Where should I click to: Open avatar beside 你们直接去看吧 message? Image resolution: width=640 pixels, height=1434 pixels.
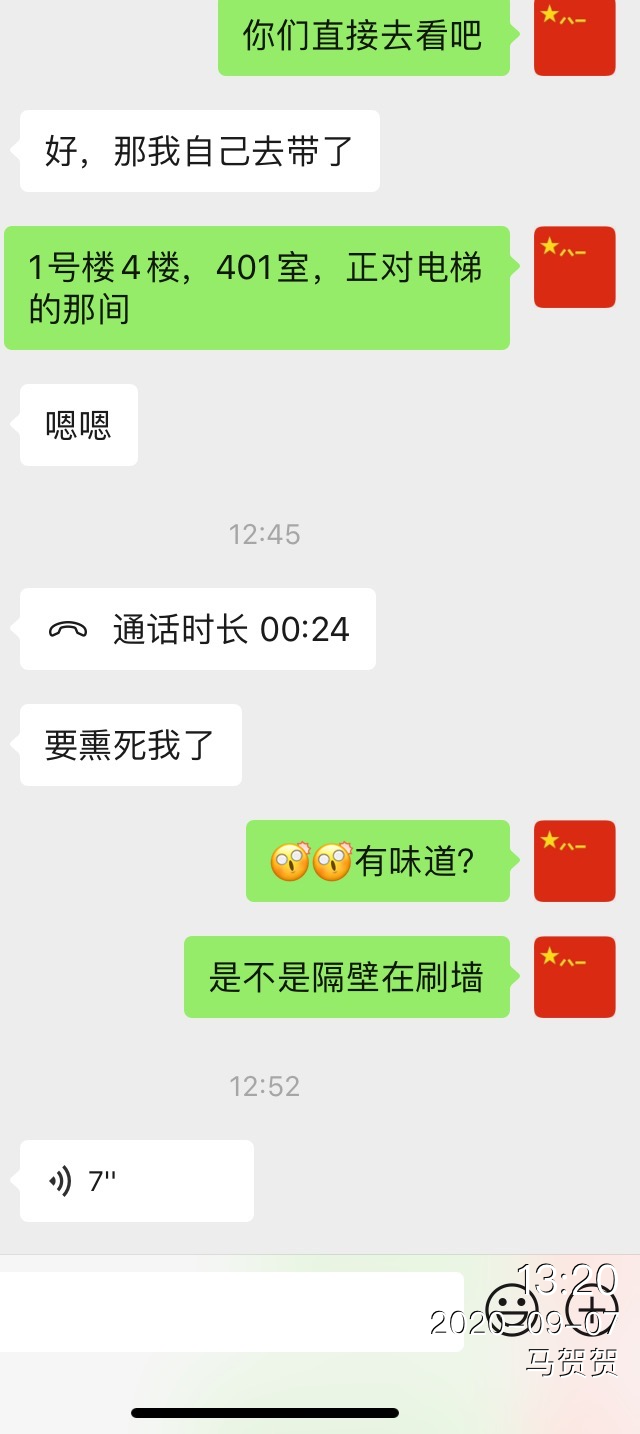[x=574, y=37]
